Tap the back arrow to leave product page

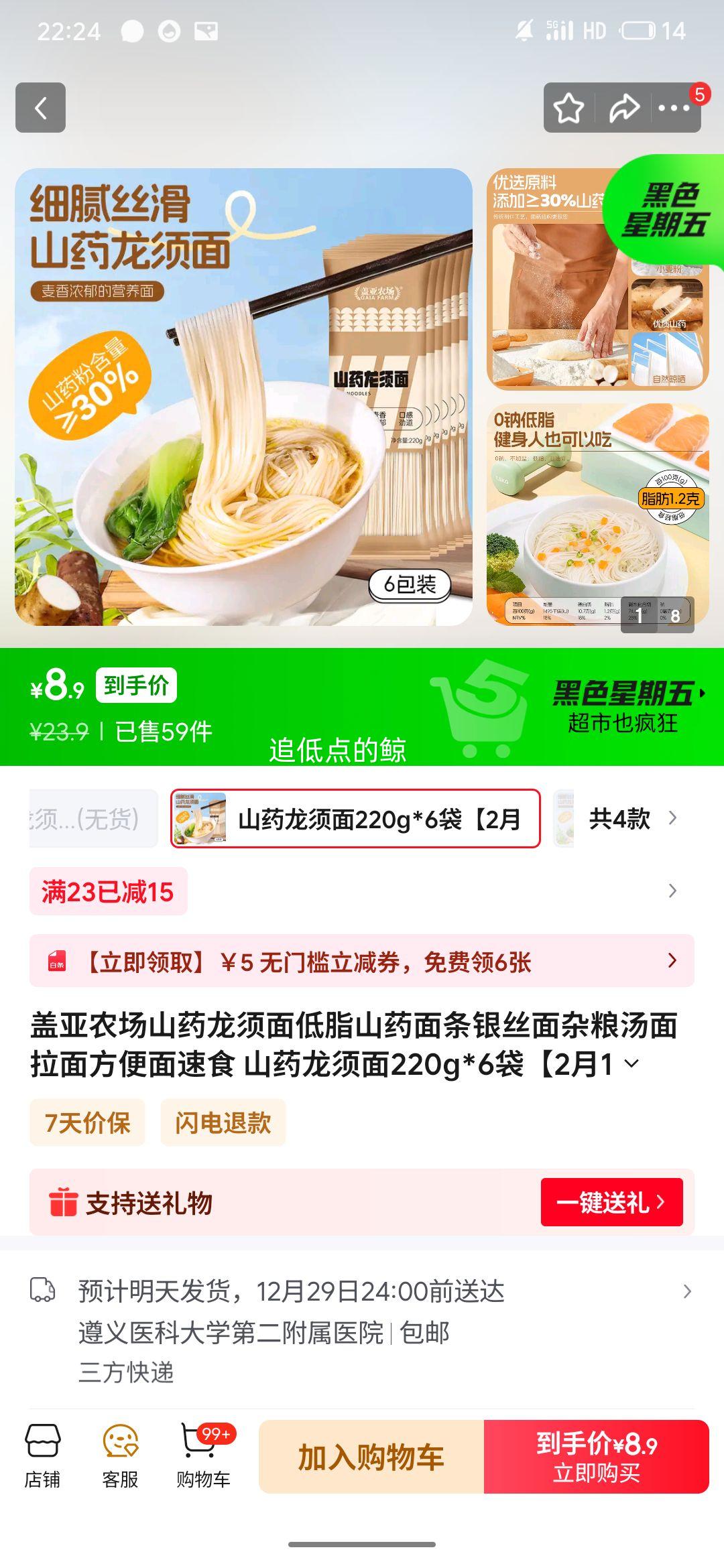coord(42,107)
